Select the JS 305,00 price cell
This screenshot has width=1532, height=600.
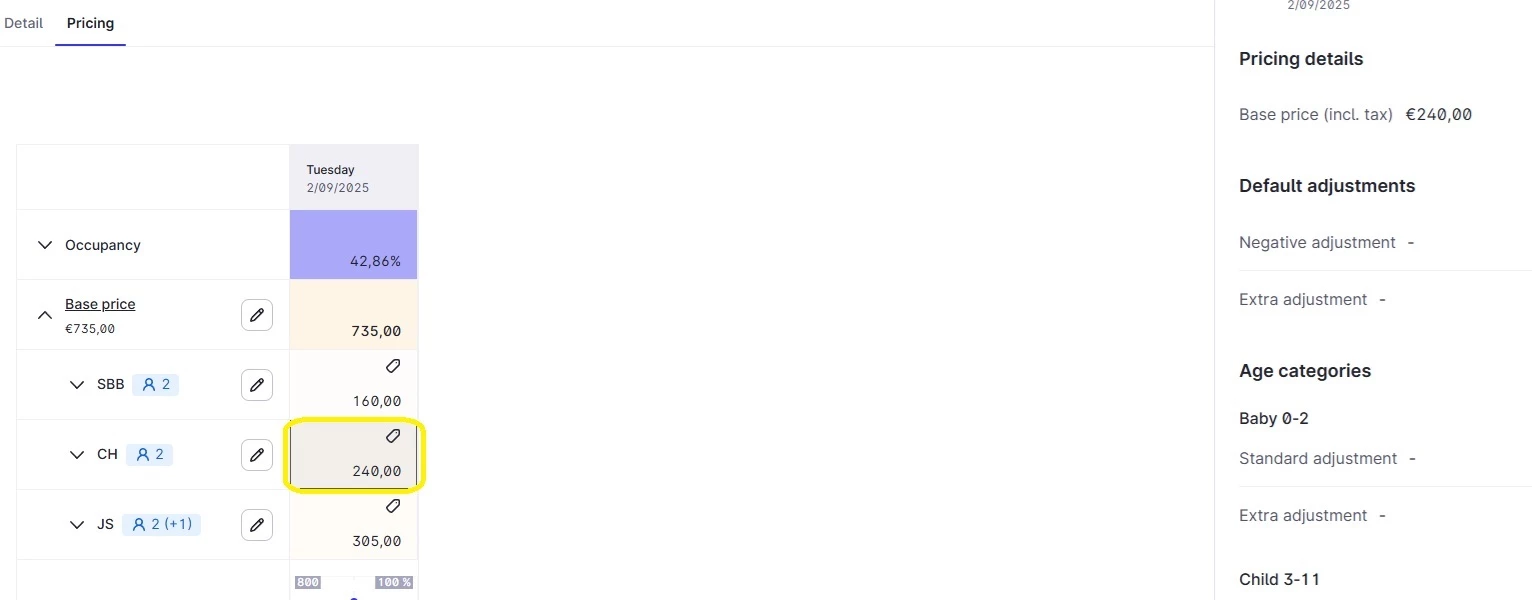point(354,526)
